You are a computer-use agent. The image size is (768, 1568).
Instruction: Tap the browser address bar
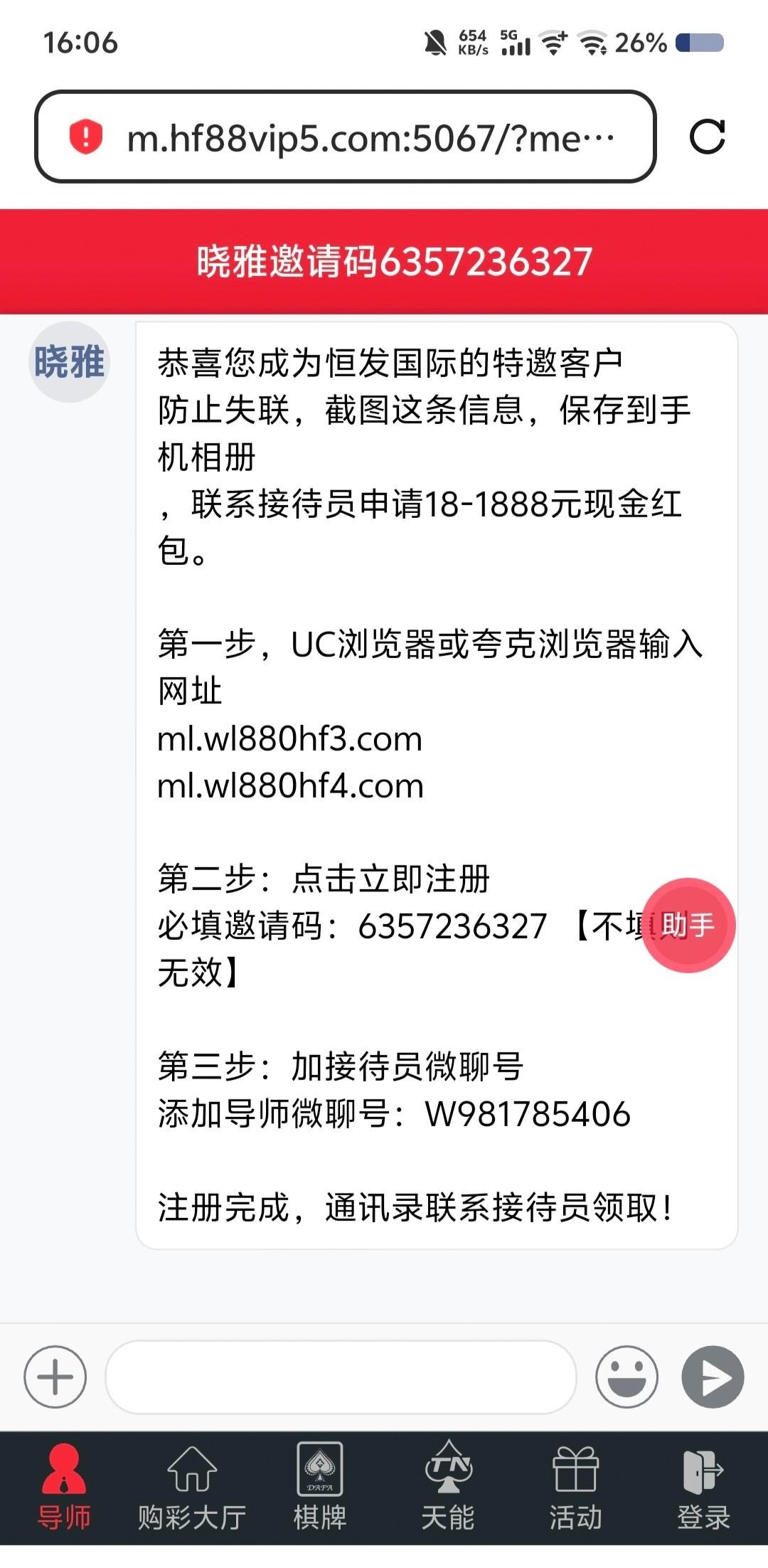(x=370, y=137)
